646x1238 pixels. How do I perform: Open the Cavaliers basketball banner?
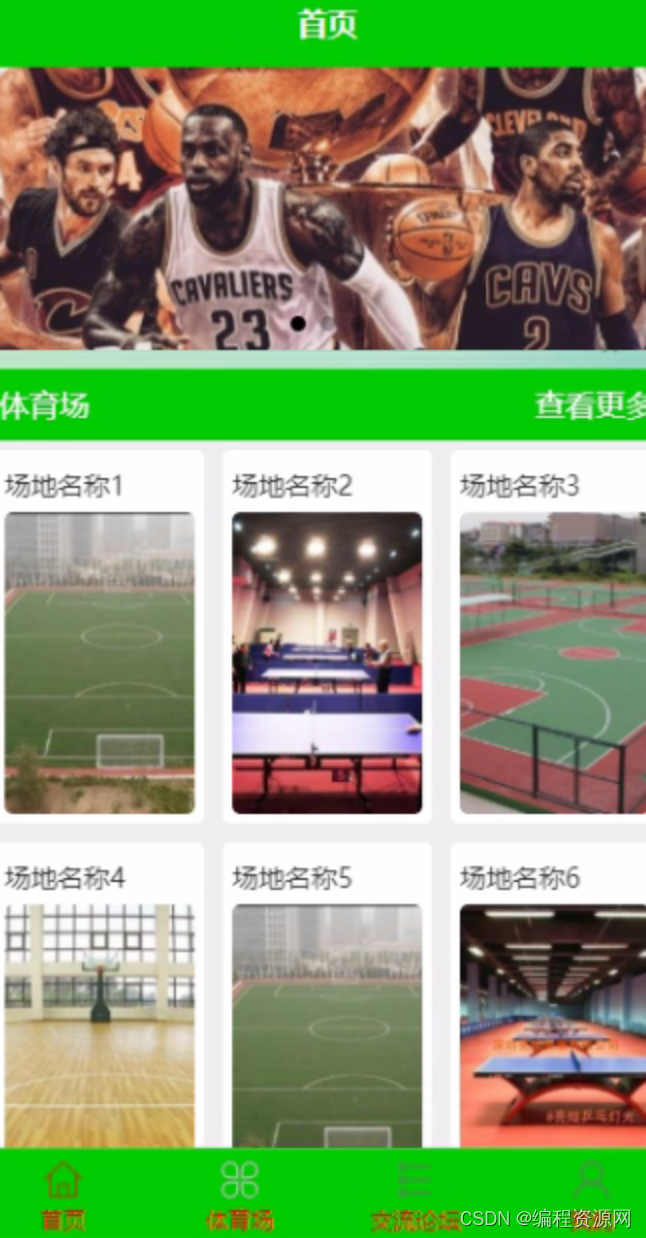(323, 208)
